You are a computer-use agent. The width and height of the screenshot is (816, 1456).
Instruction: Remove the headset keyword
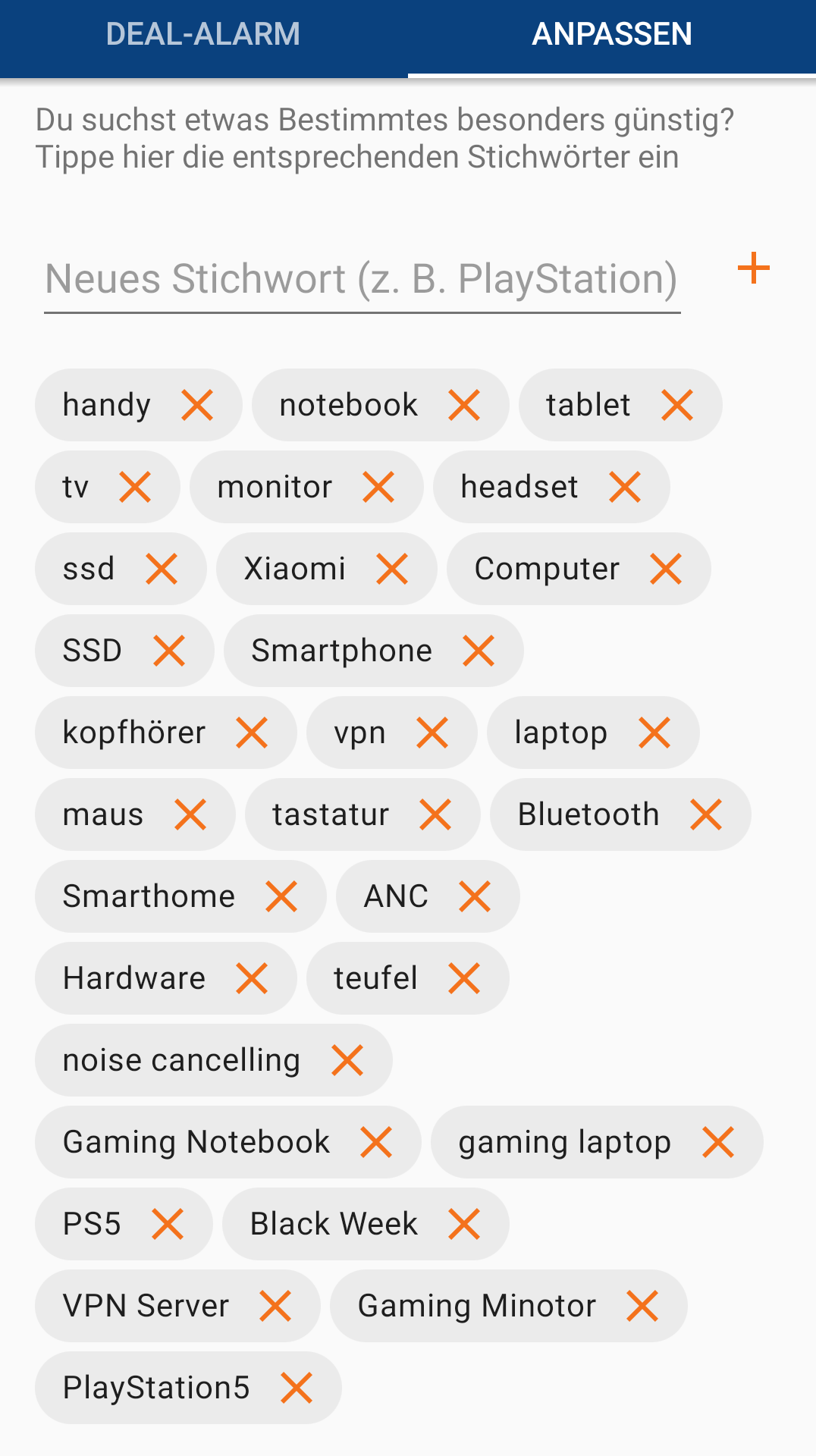coord(625,487)
